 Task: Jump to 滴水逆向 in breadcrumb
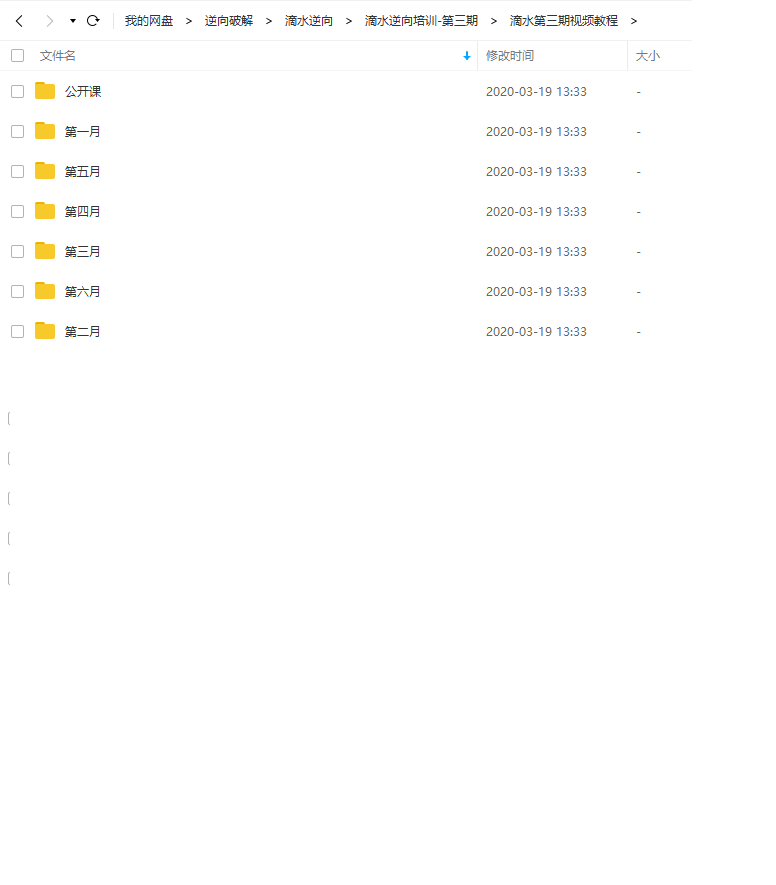[x=309, y=20]
